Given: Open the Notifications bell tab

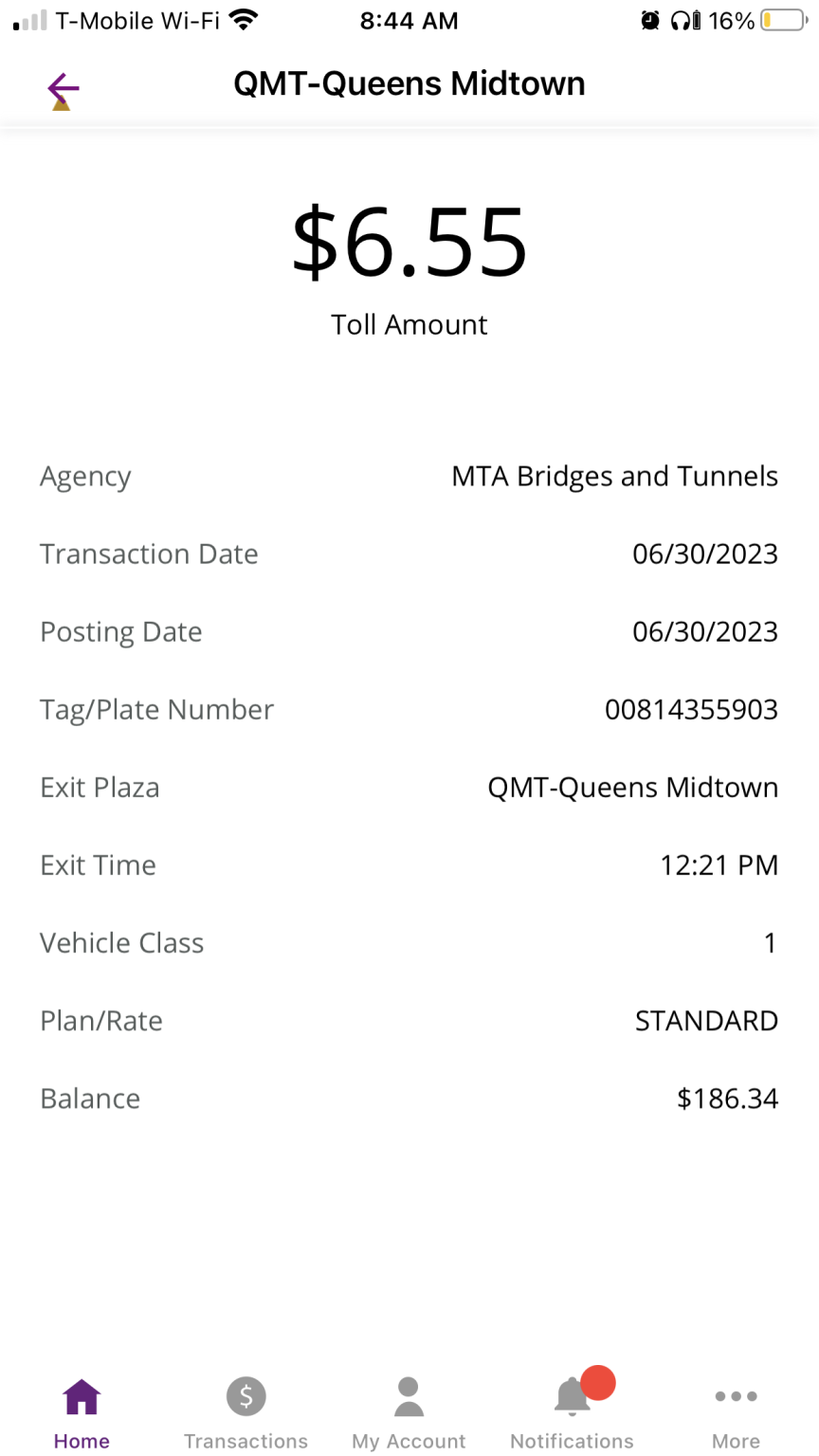Looking at the screenshot, I should click(x=572, y=1414).
